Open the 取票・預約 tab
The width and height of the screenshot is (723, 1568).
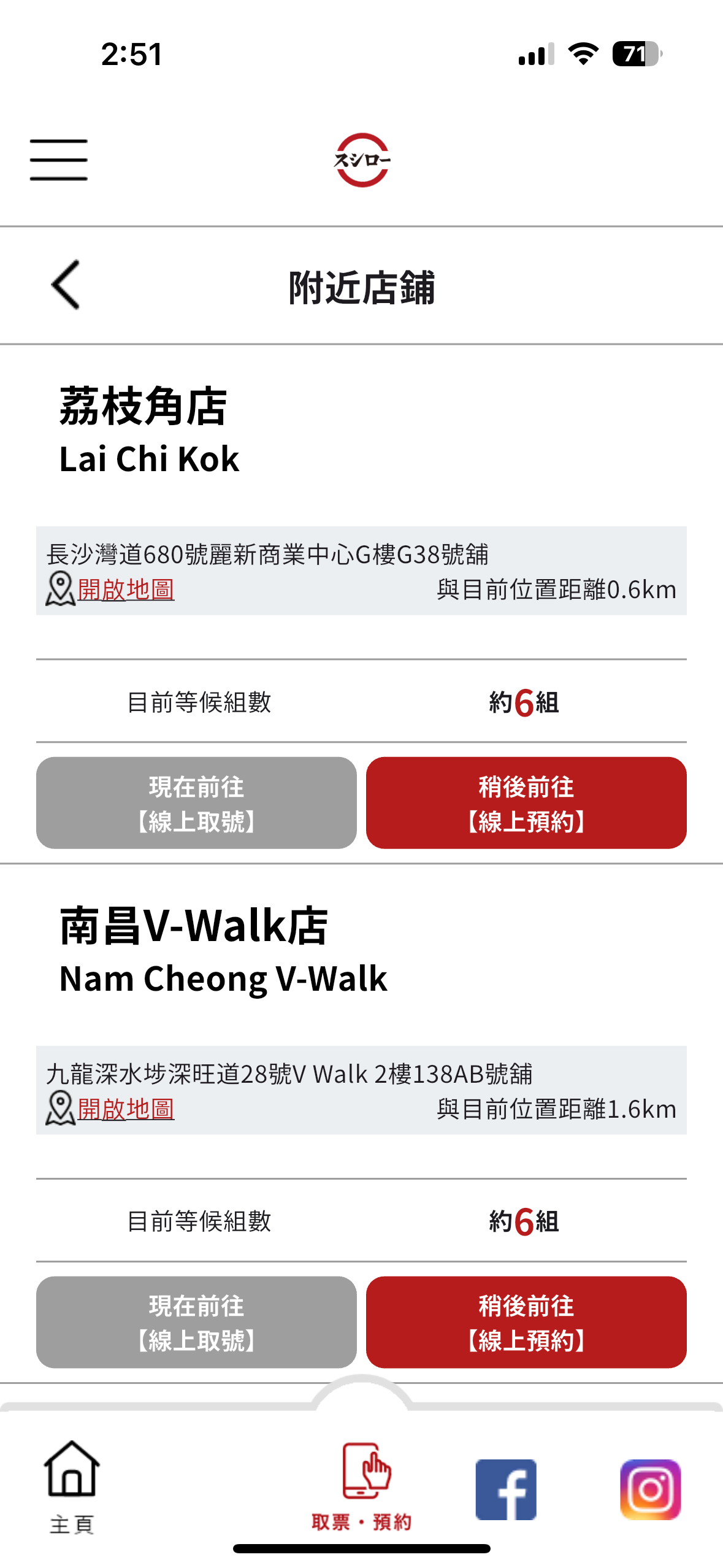pyautogui.click(x=362, y=1486)
